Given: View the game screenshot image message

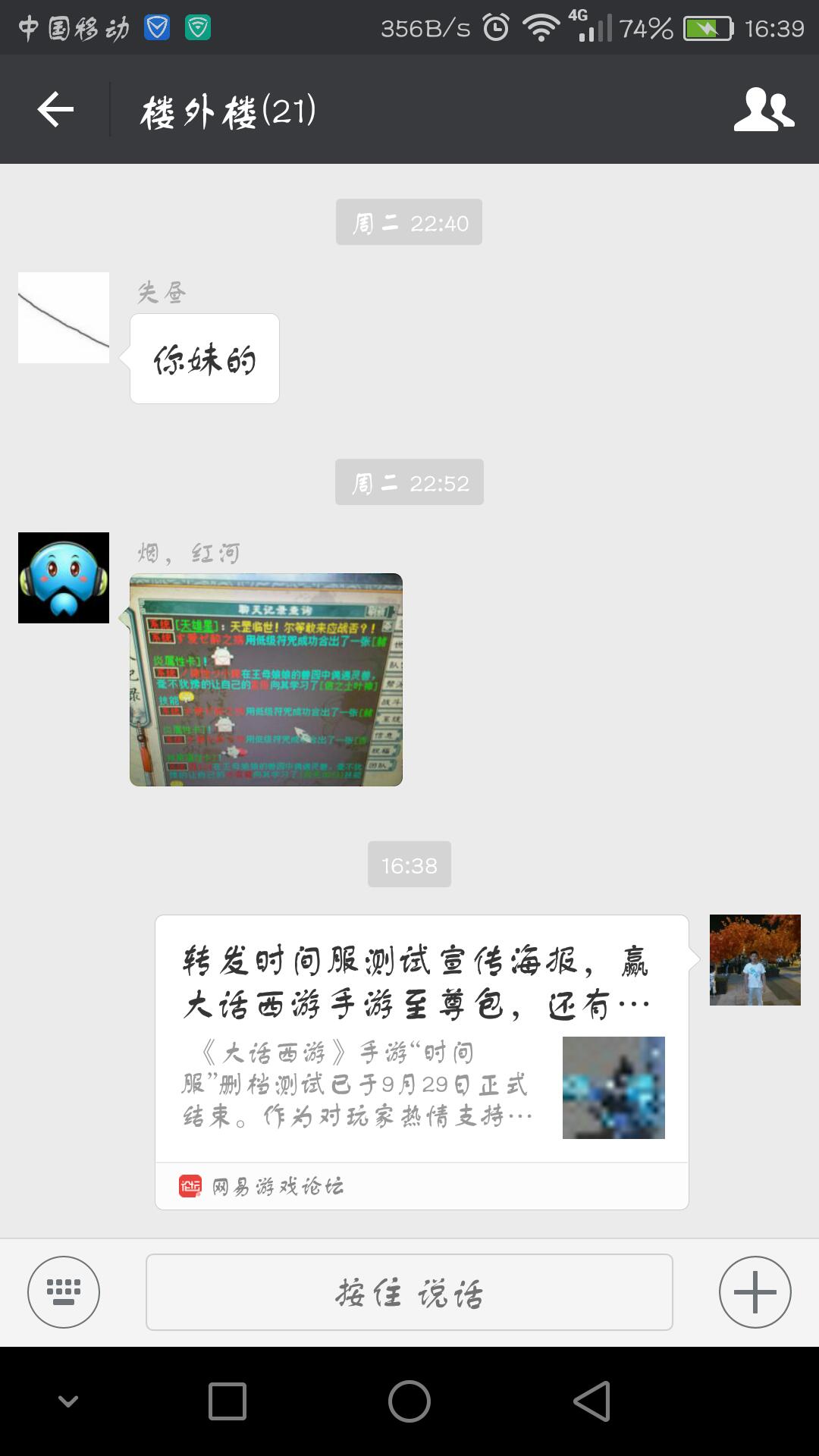Looking at the screenshot, I should (x=266, y=679).
